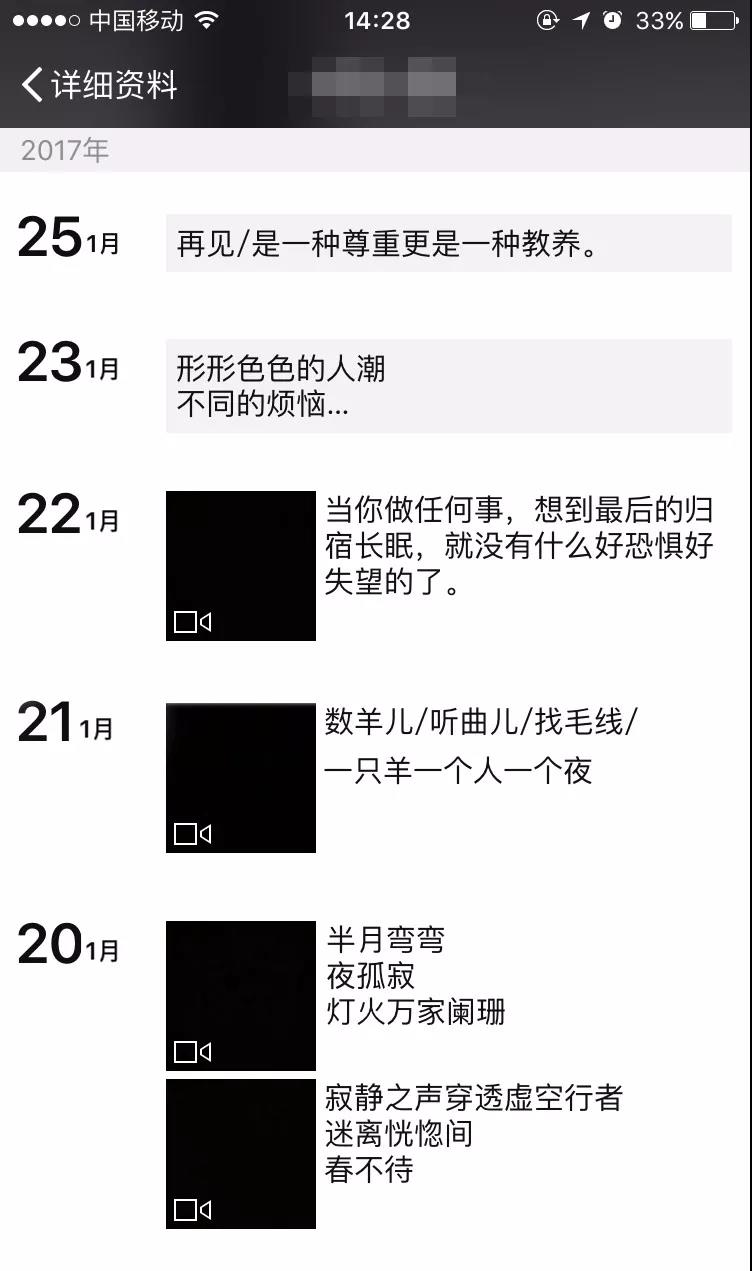Play the video 半月弯弯

tap(241, 995)
